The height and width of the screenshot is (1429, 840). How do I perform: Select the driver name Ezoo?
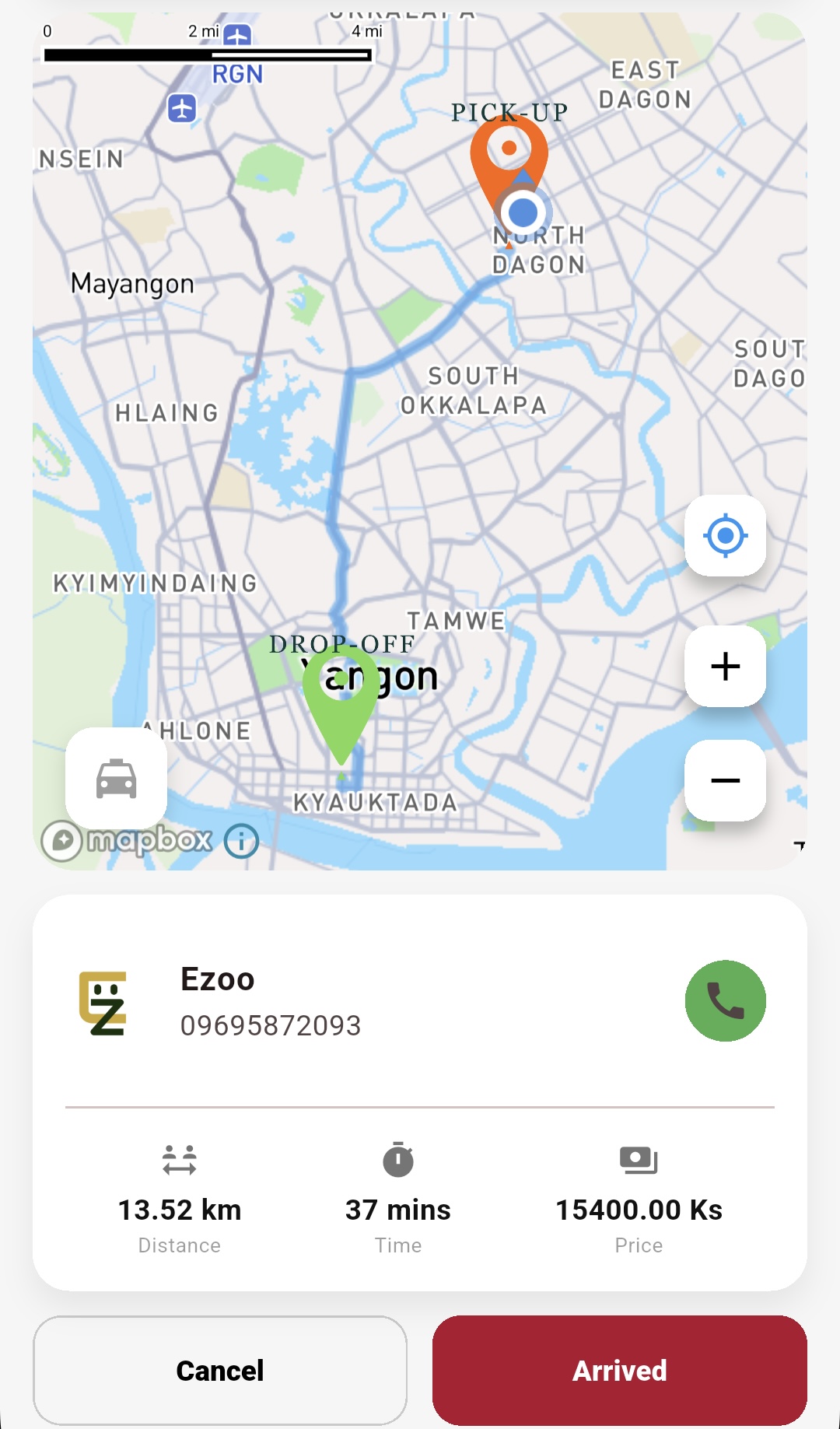point(218,979)
